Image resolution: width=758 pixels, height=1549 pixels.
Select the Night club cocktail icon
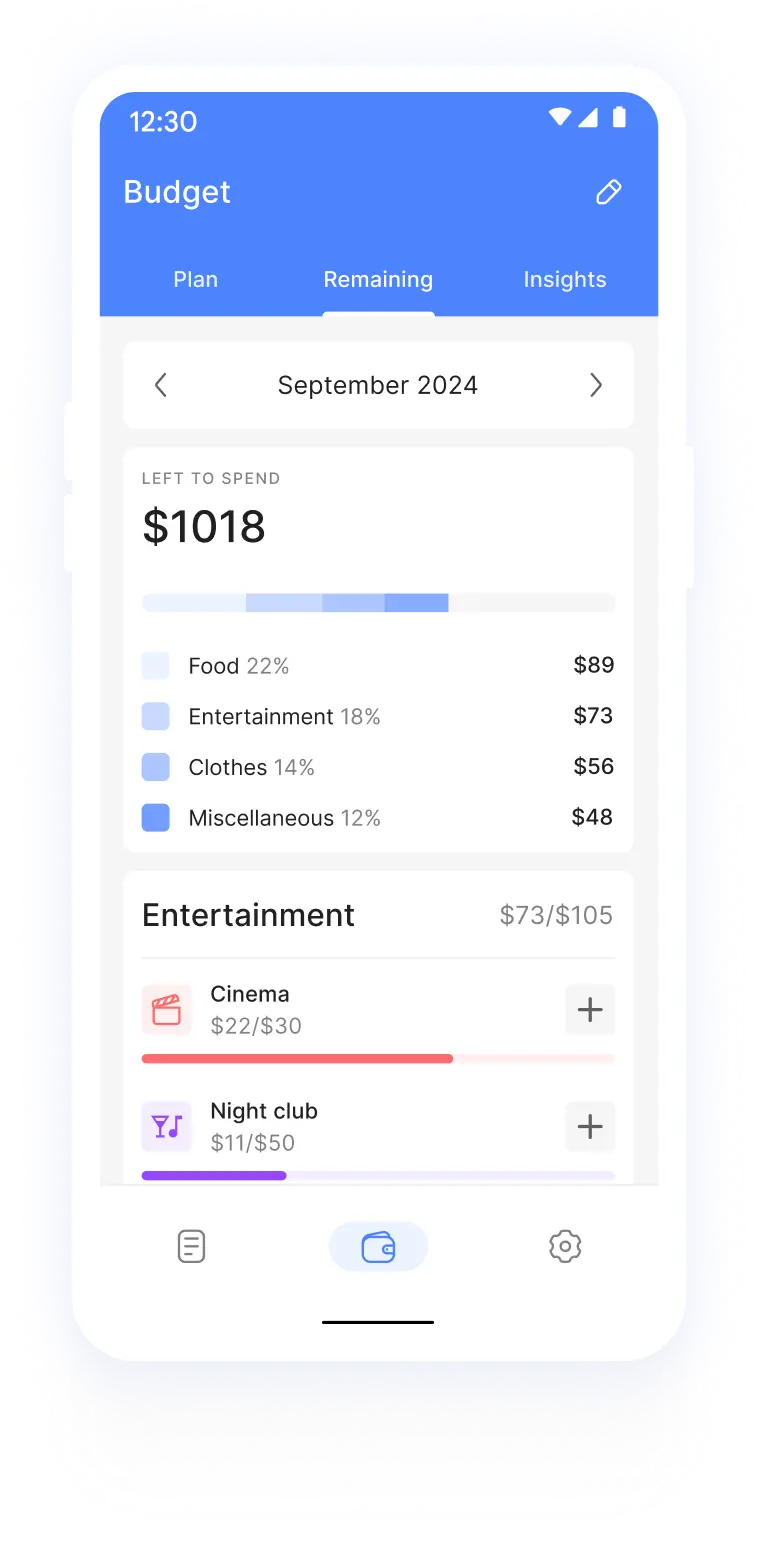click(x=166, y=1127)
